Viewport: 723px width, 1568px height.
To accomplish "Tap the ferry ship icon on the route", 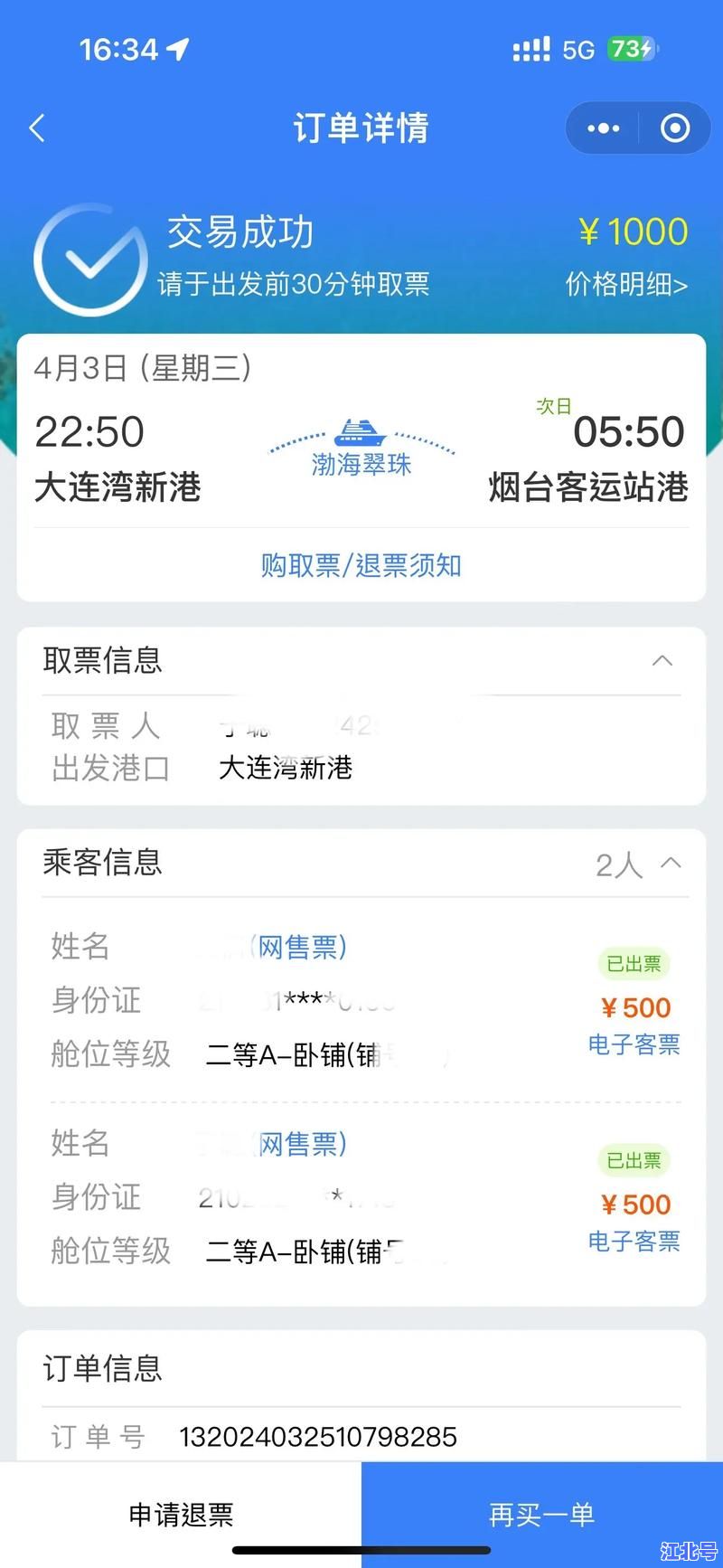I will (360, 432).
